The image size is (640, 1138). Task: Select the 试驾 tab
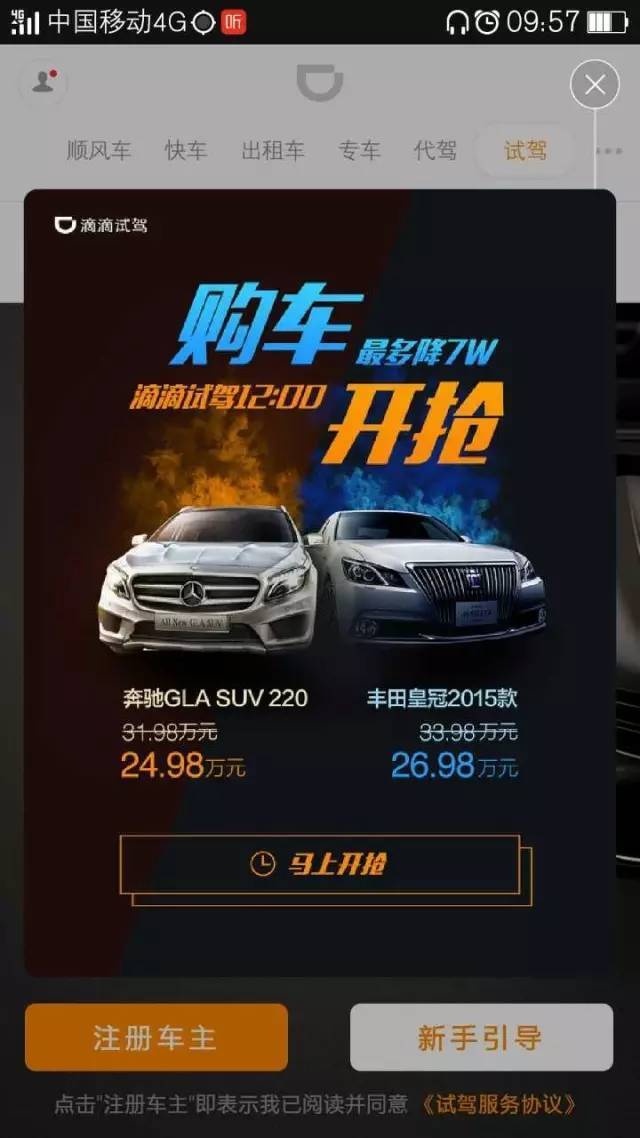[x=525, y=151]
